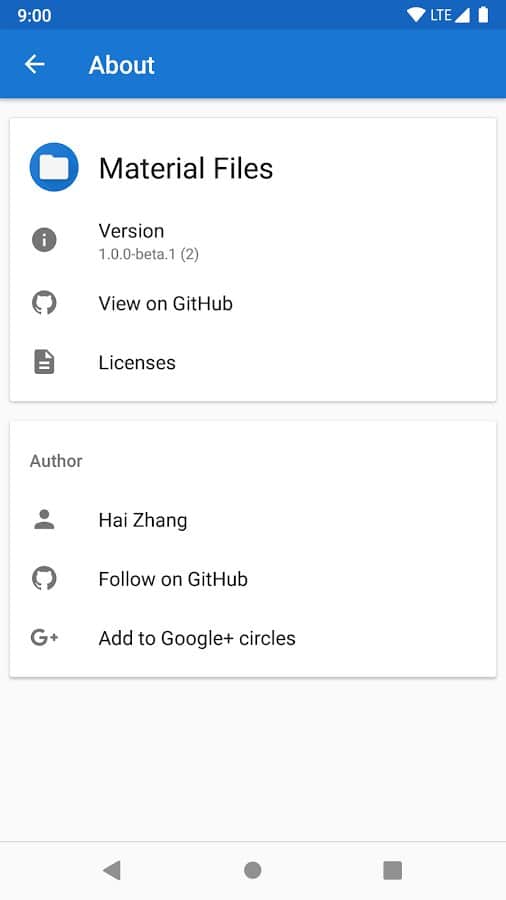This screenshot has height=900, width=506.
Task: Tap Follow on GitHub
Action: 253,579
